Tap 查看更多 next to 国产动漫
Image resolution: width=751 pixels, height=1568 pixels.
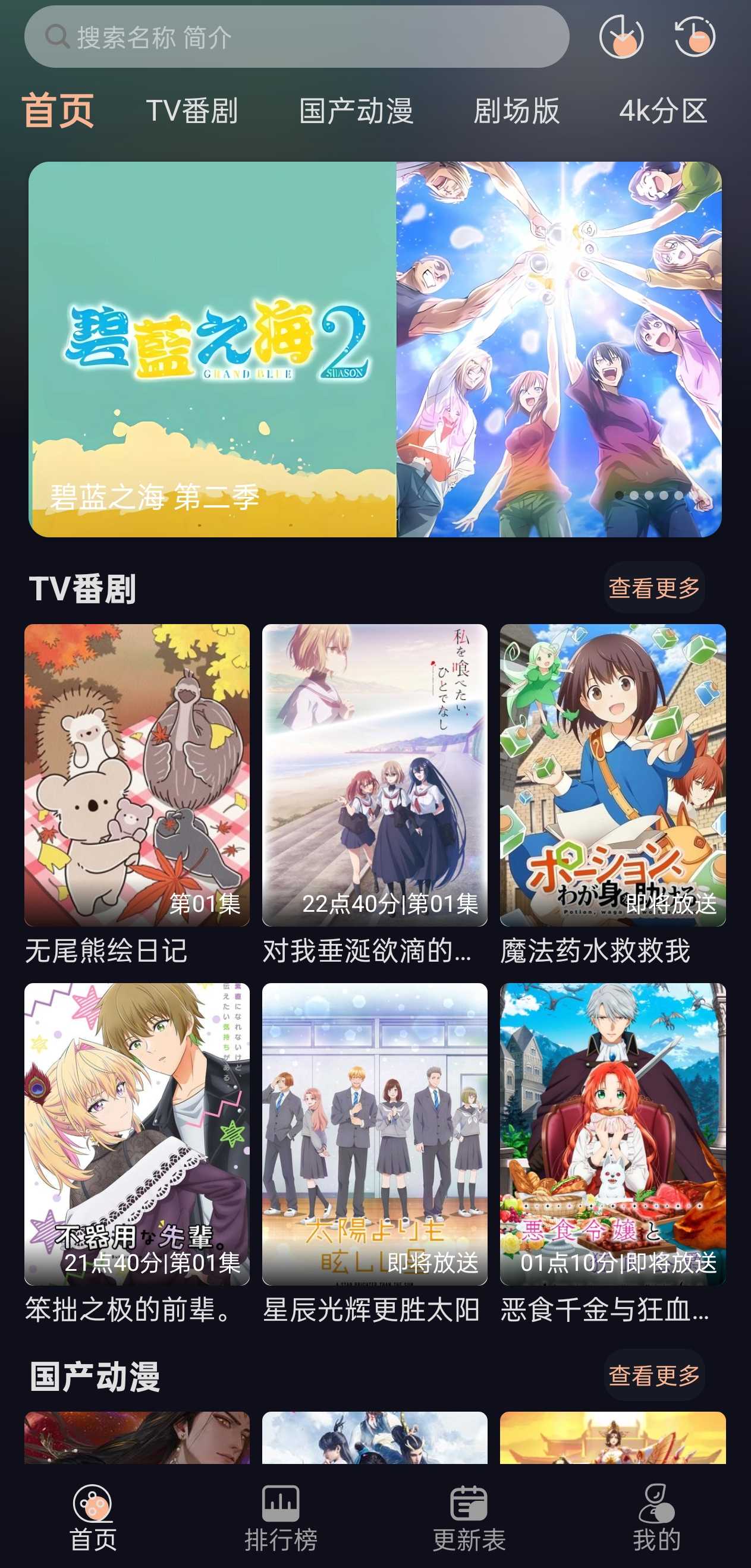tap(654, 1375)
